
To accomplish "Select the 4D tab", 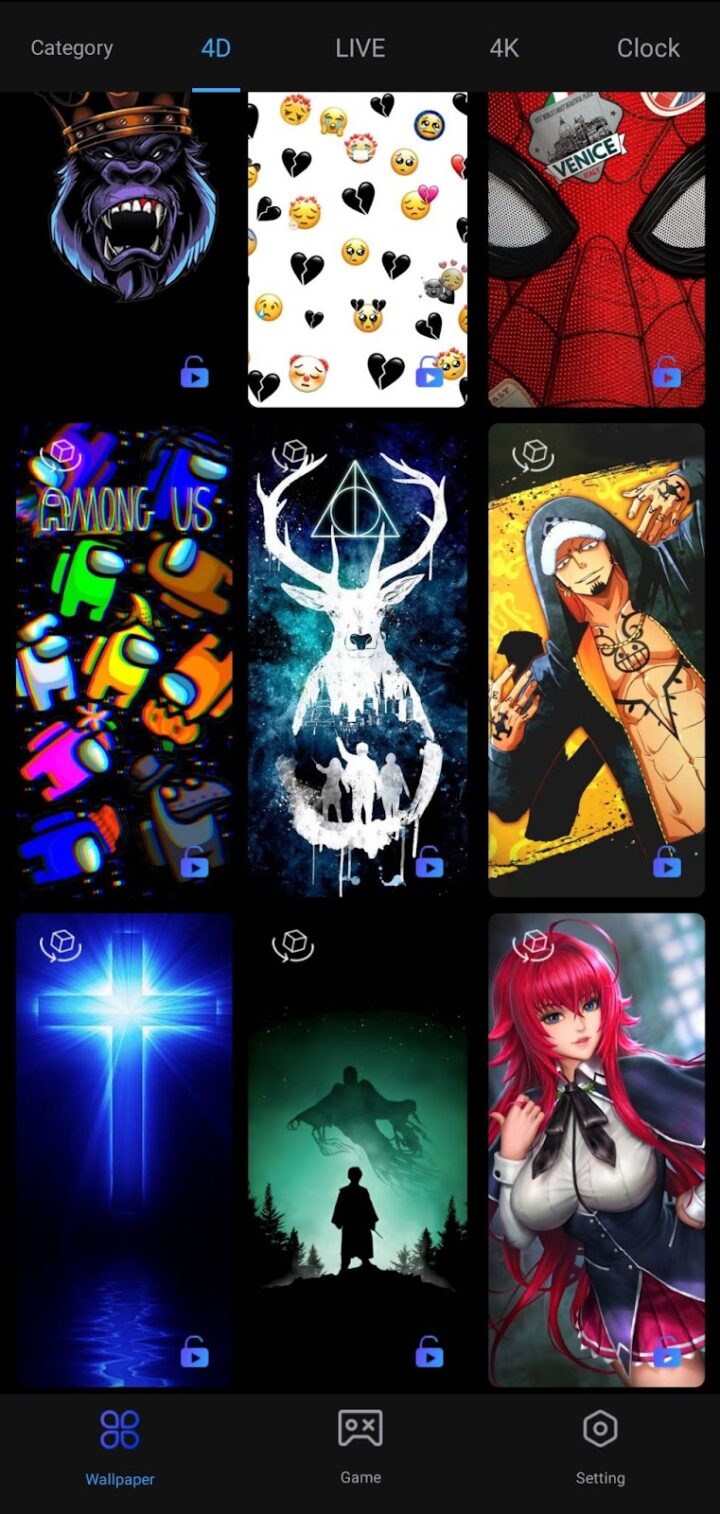I will [x=216, y=47].
